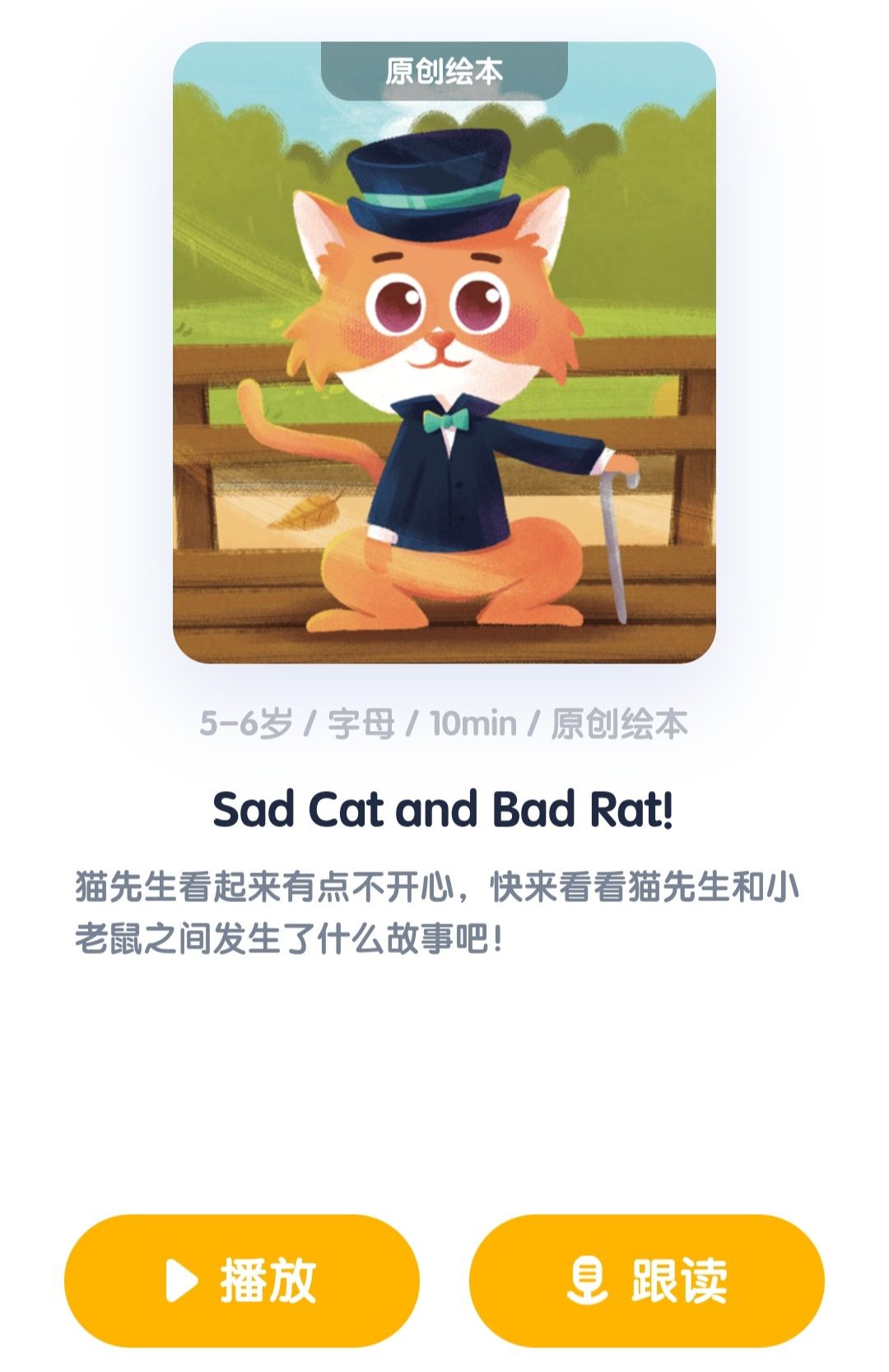
Task: Click the leaf on the park bench
Action: [309, 512]
